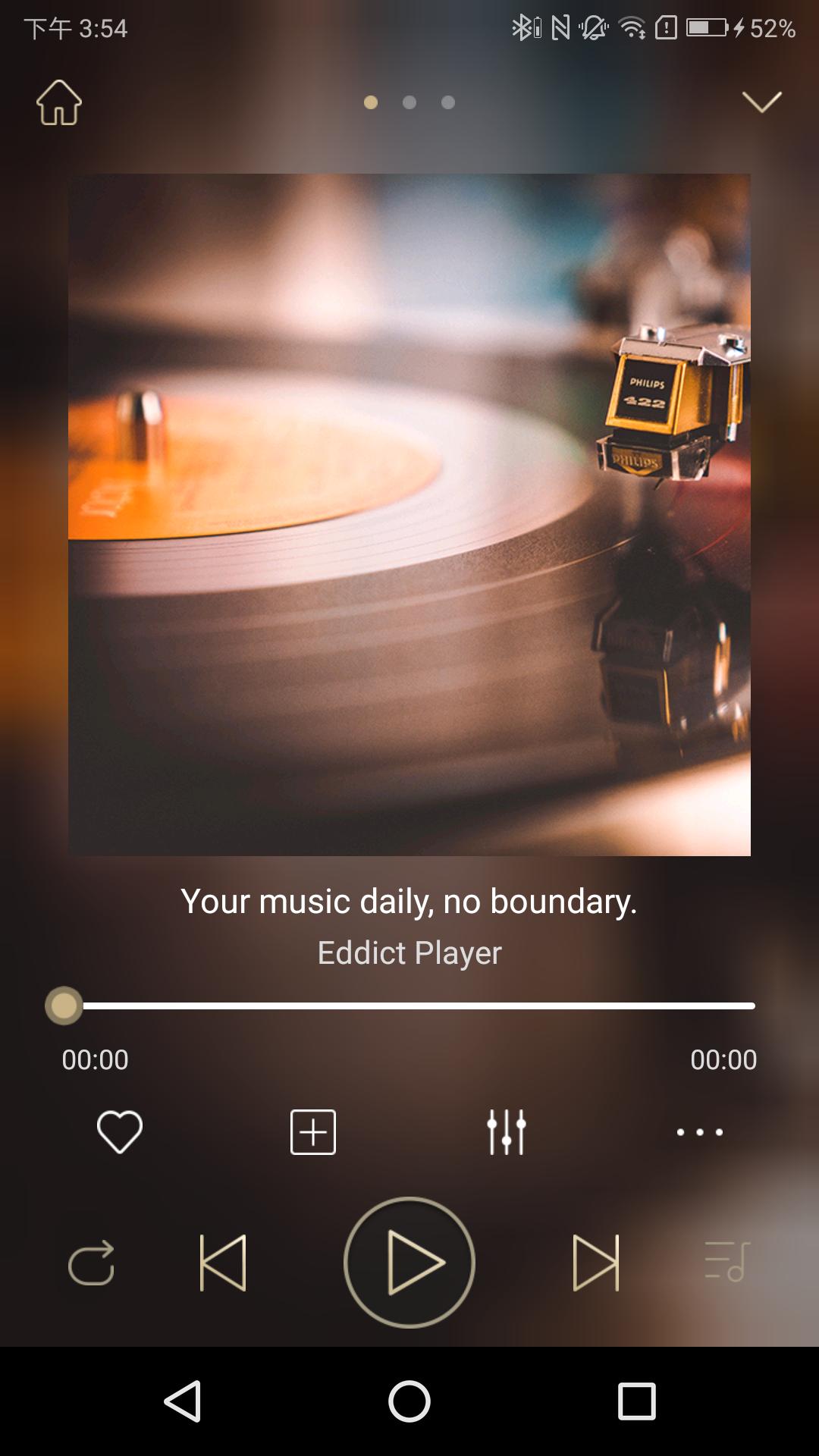Image resolution: width=819 pixels, height=1456 pixels.
Task: Tap the repeat playback mode icon
Action: click(93, 1262)
